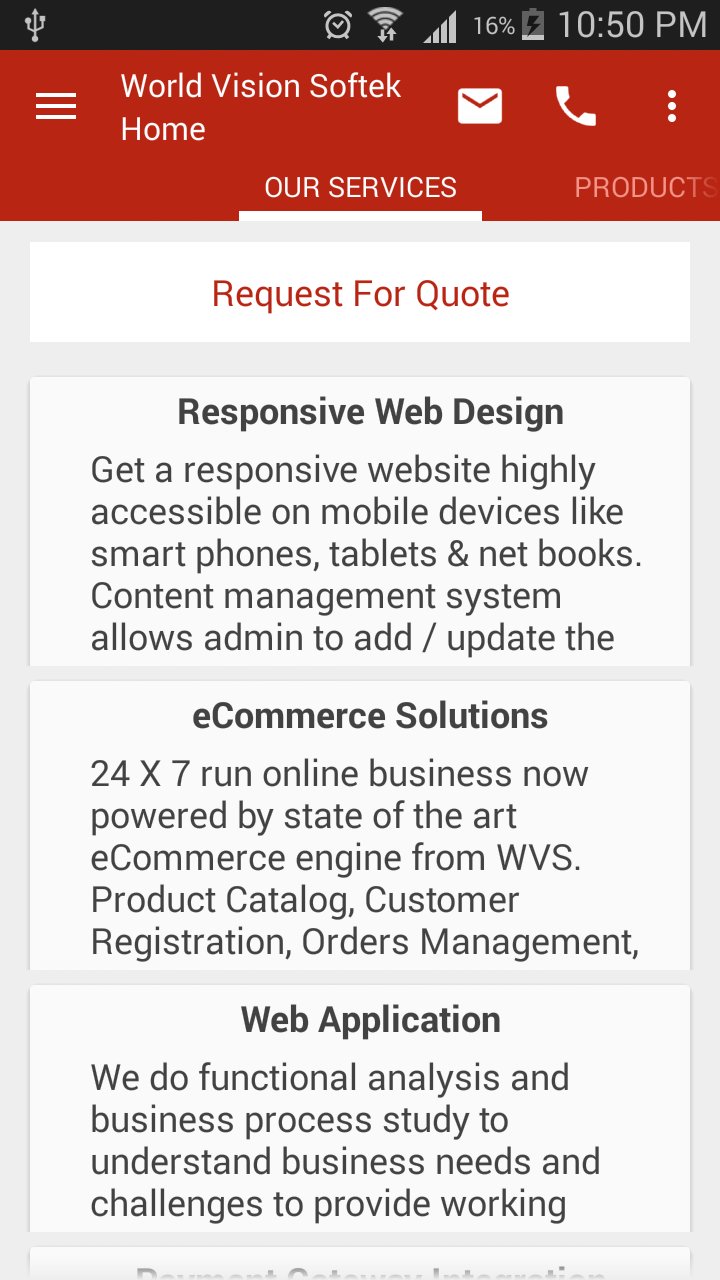
Task: Check the alarm clock status icon
Action: click(x=337, y=25)
